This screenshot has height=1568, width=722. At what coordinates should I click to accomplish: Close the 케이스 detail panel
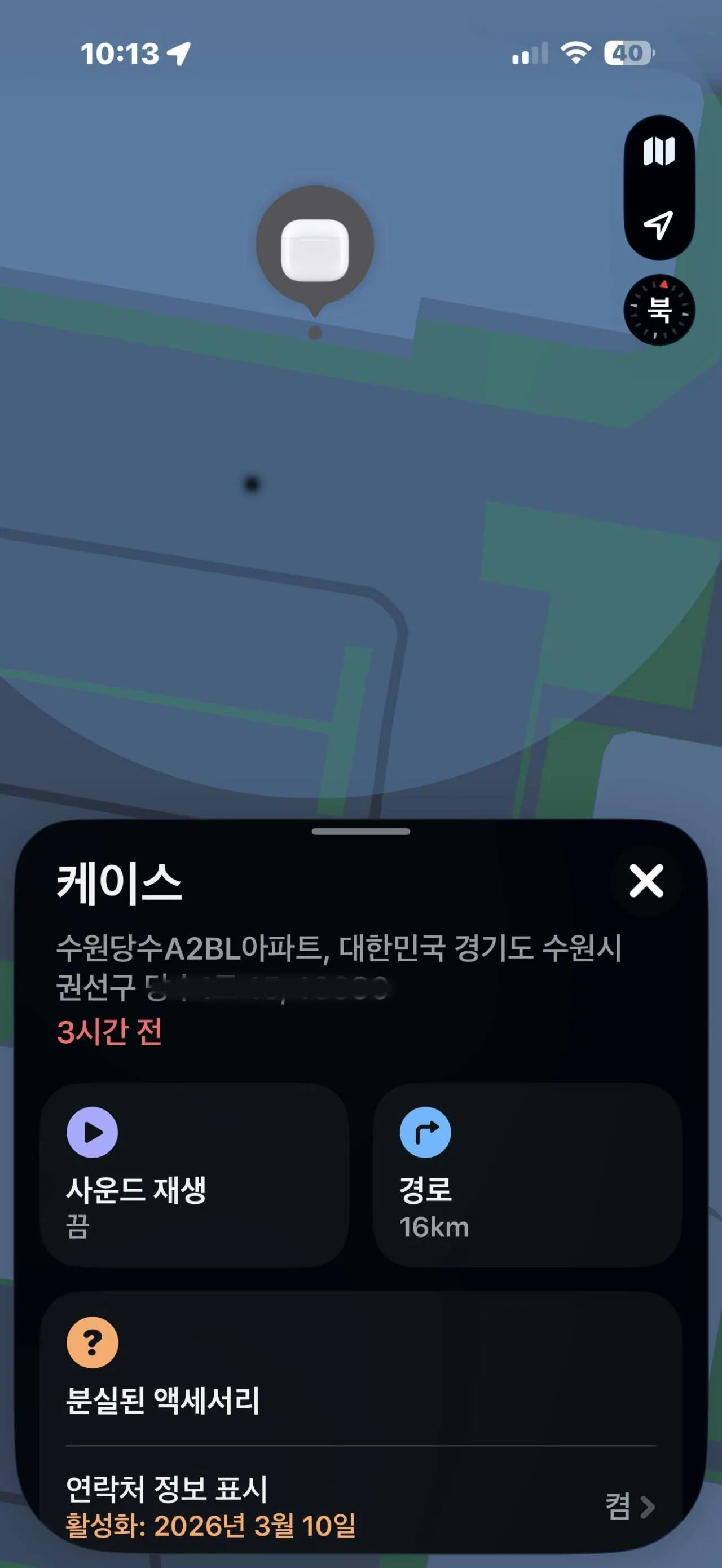click(x=646, y=881)
